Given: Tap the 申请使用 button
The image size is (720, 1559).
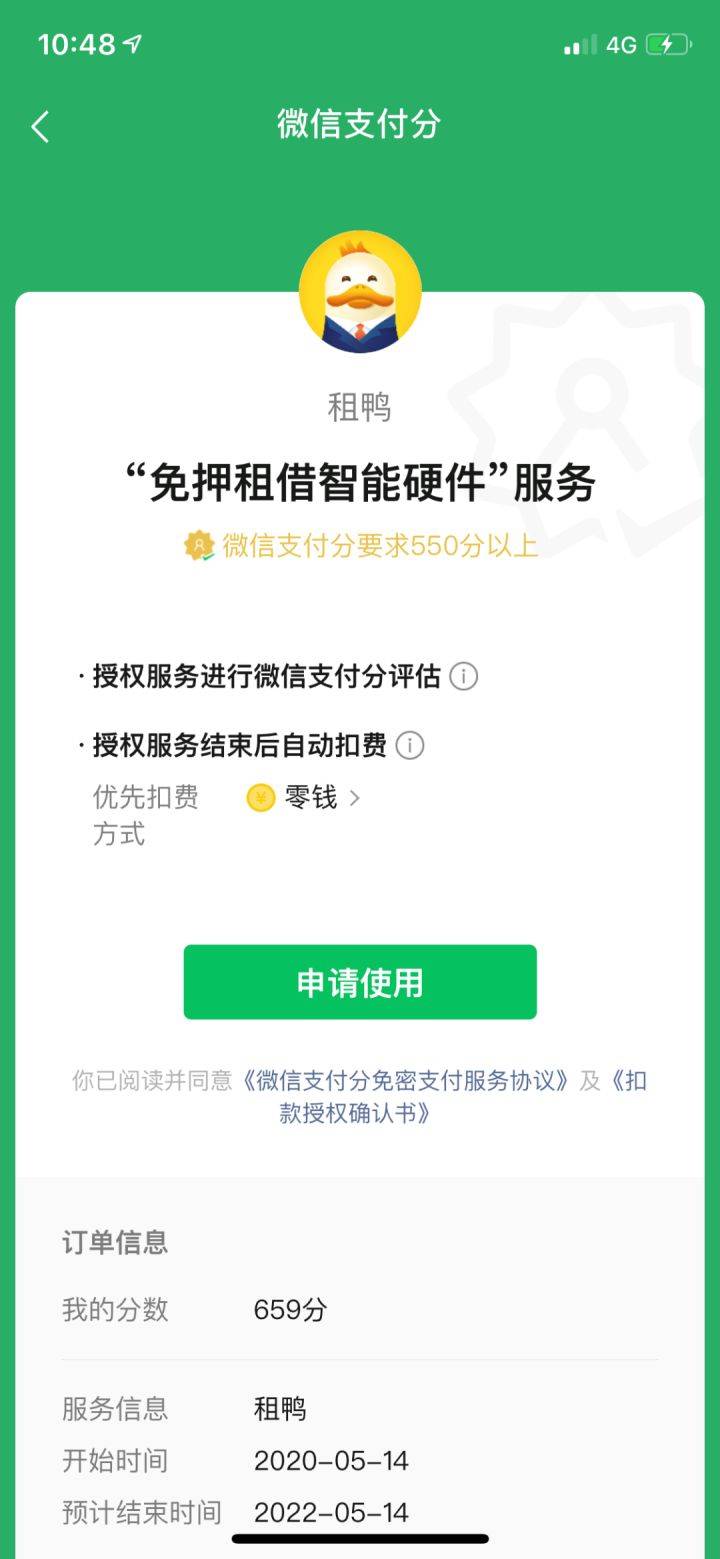Looking at the screenshot, I should coord(360,982).
